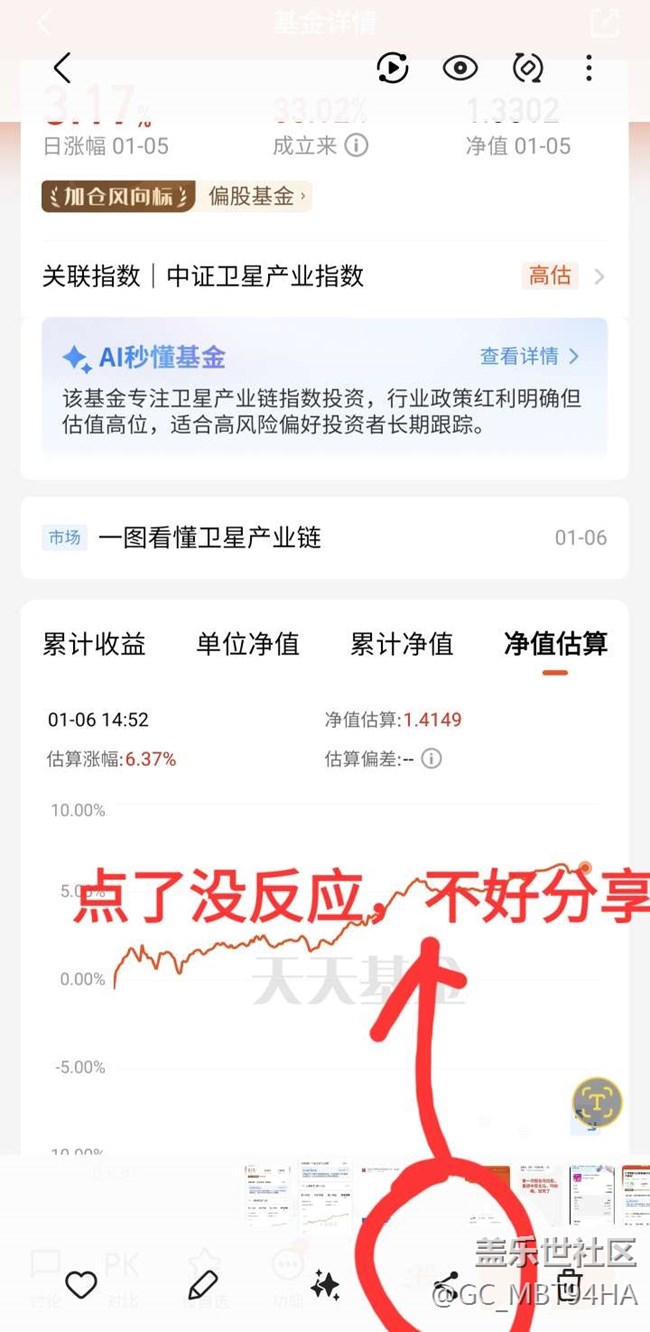Tap the eye view icon
Image resolution: width=650 pixels, height=1332 pixels.
(x=460, y=68)
